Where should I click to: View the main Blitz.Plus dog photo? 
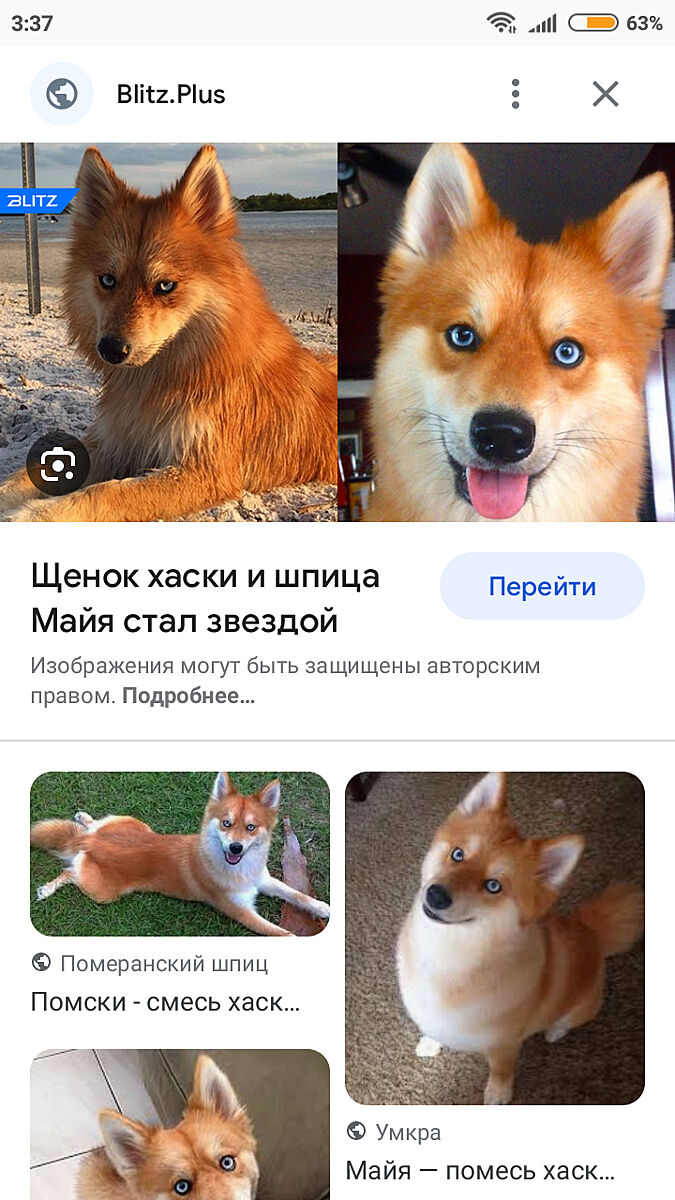[337, 332]
